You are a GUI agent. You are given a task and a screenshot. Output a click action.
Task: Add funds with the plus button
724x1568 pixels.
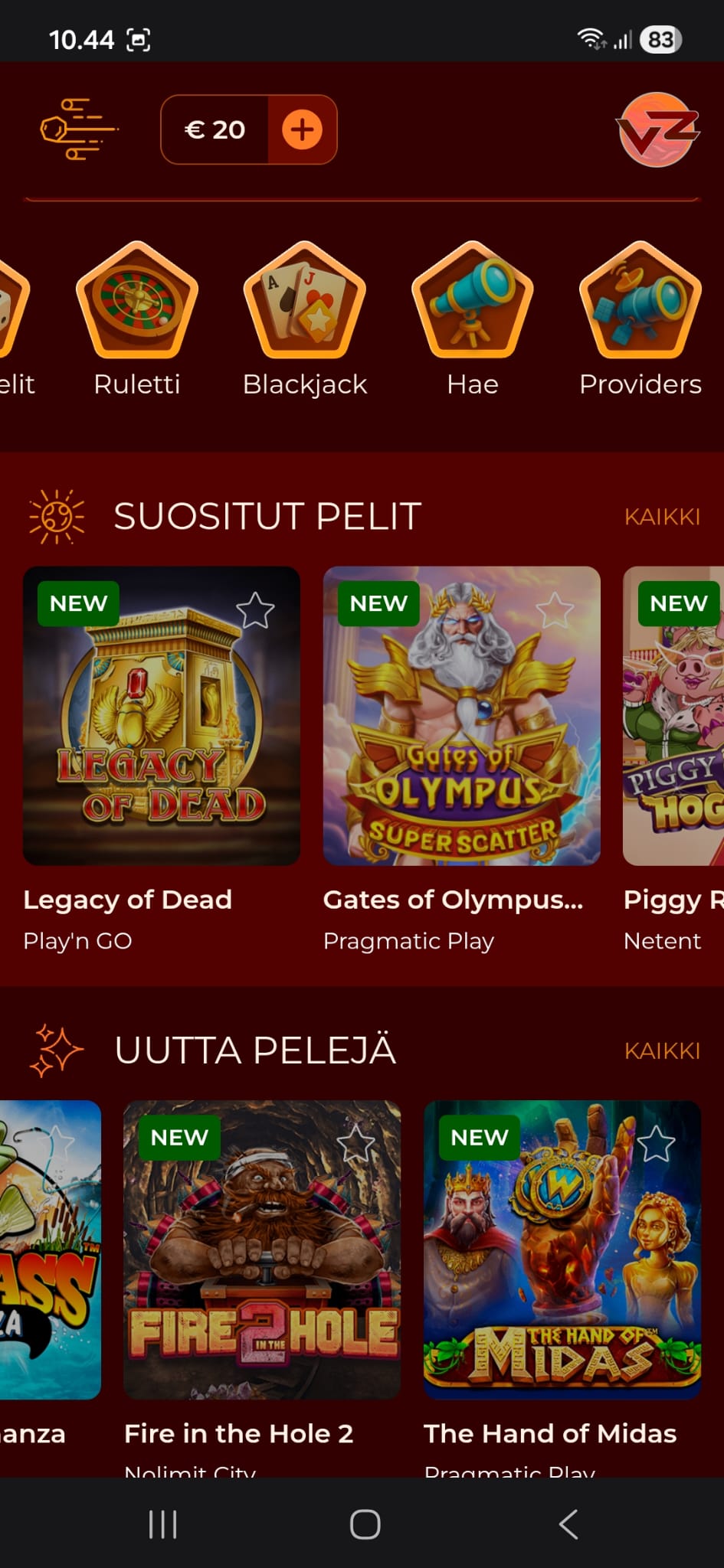(x=302, y=129)
